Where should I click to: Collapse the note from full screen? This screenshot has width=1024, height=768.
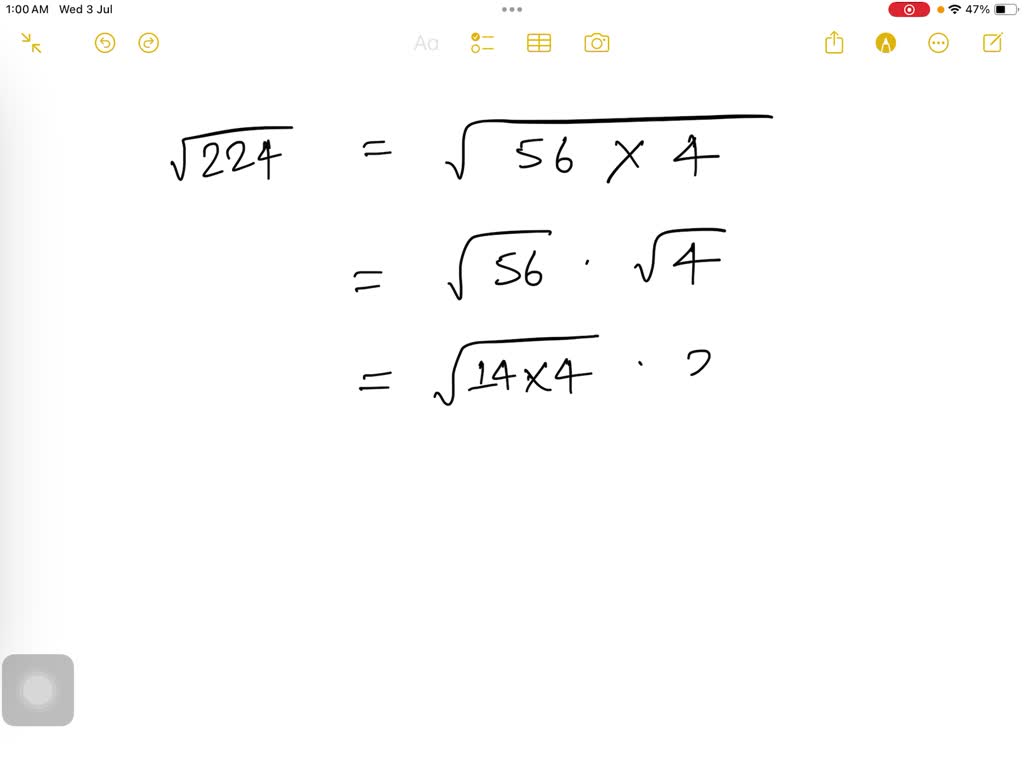32,43
